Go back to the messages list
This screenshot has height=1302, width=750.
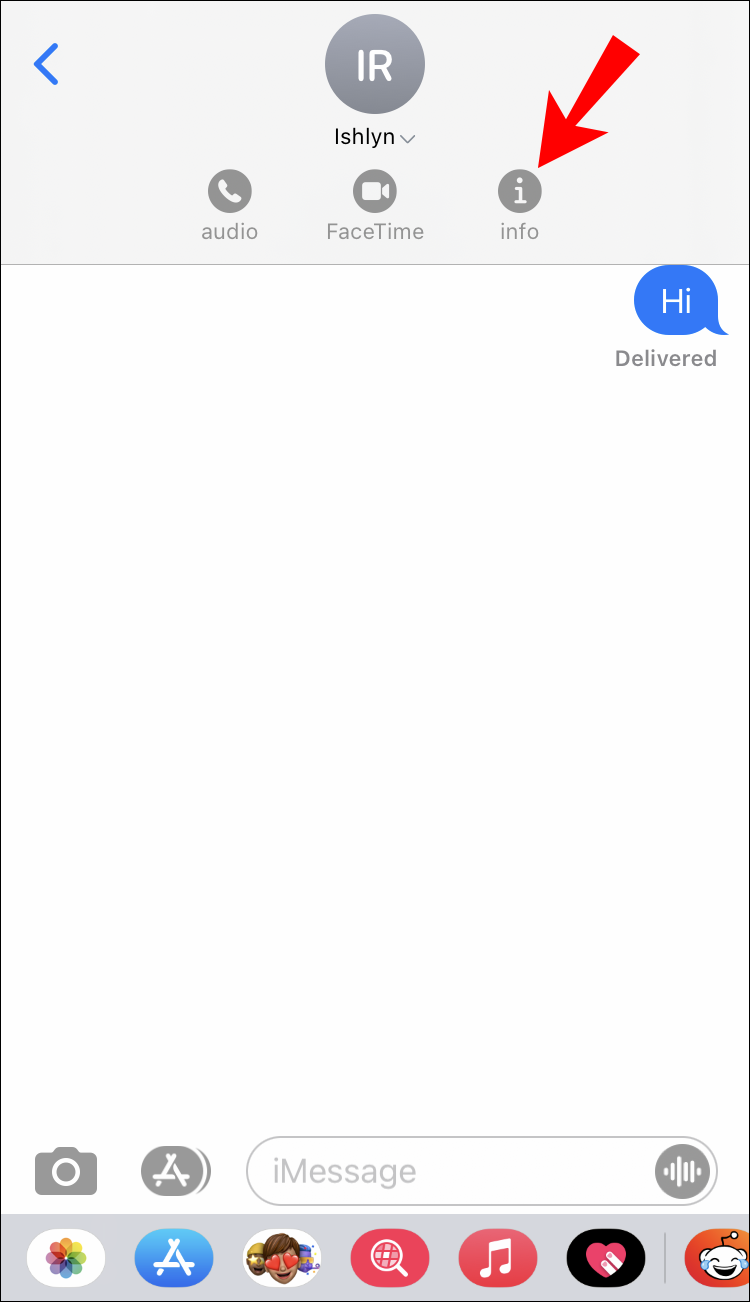pyautogui.click(x=46, y=64)
